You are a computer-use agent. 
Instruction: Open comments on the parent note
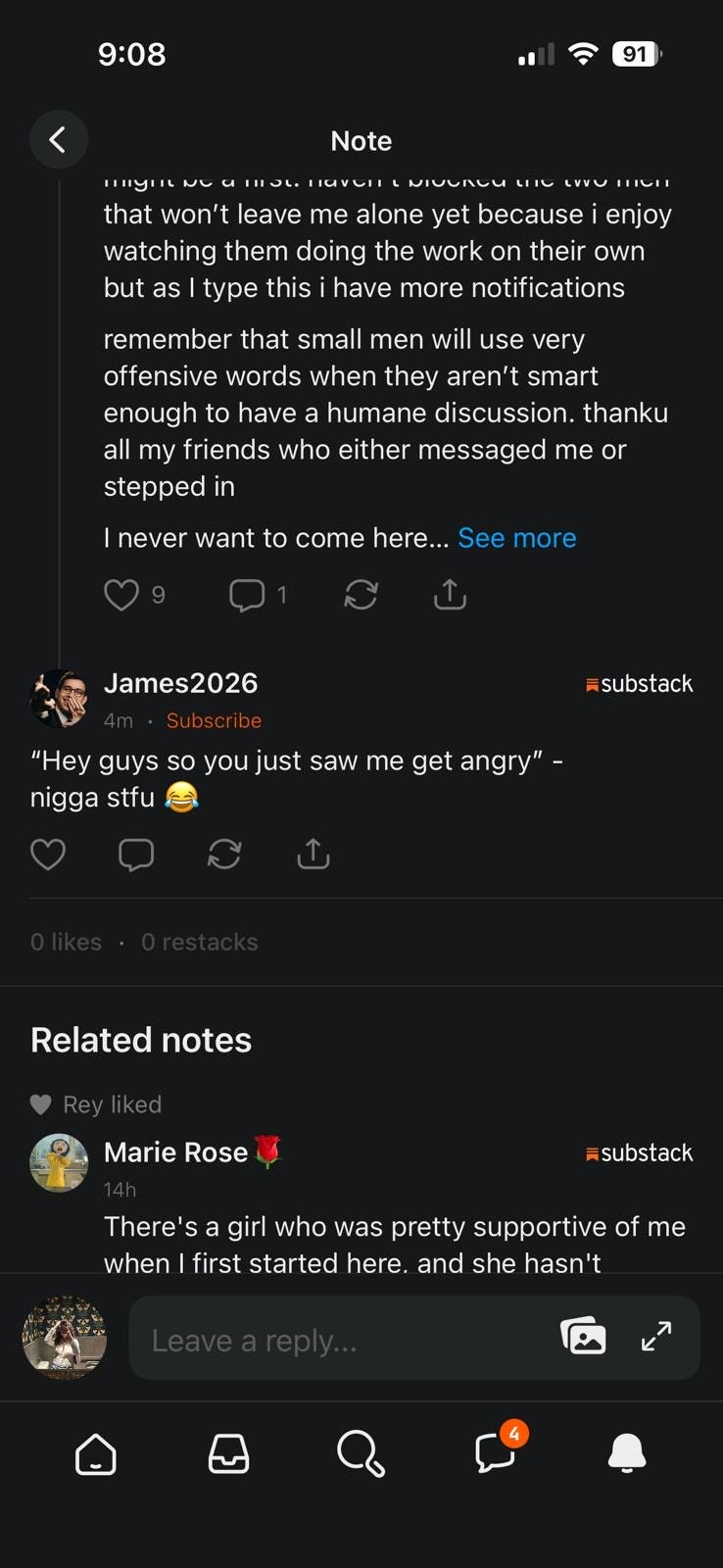[x=247, y=595]
